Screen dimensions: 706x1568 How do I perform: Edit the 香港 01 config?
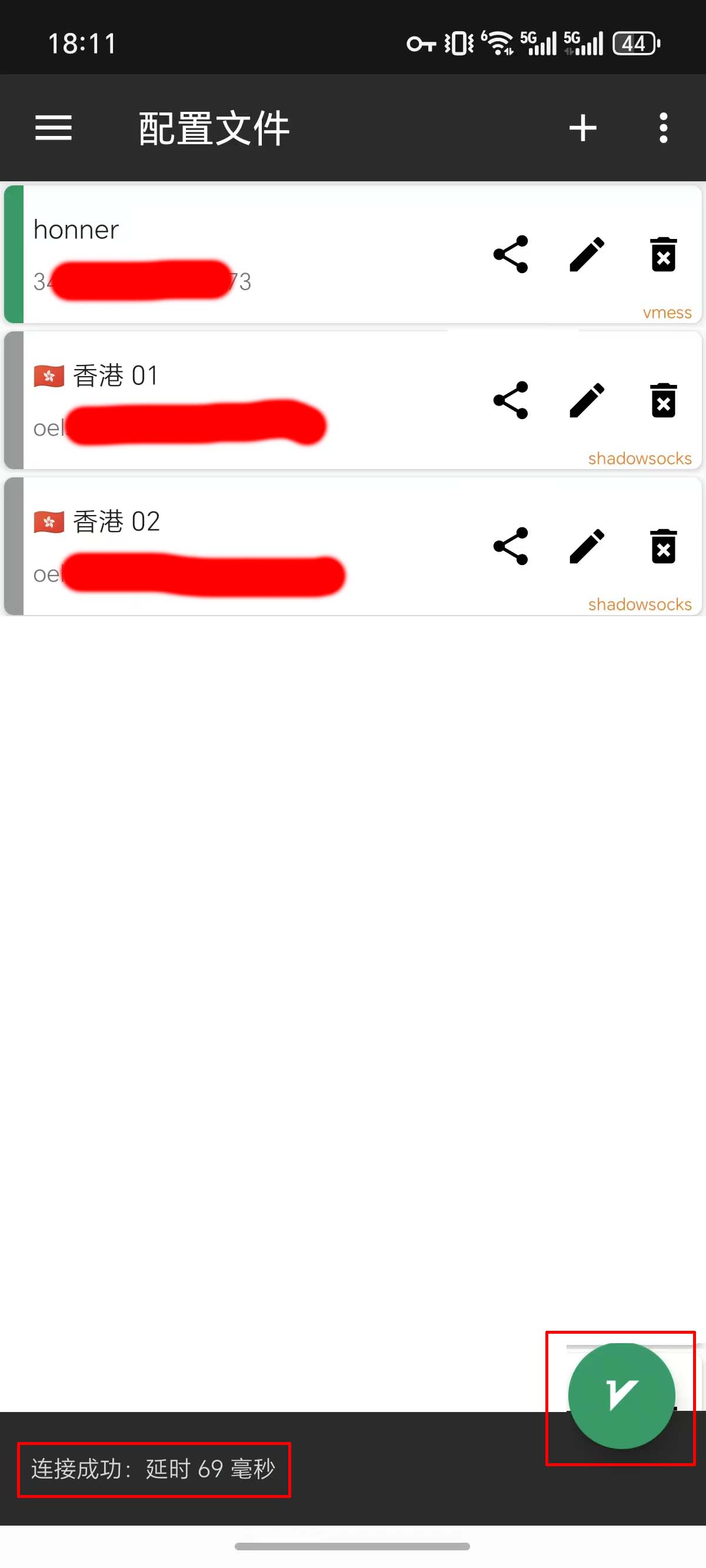tap(587, 400)
